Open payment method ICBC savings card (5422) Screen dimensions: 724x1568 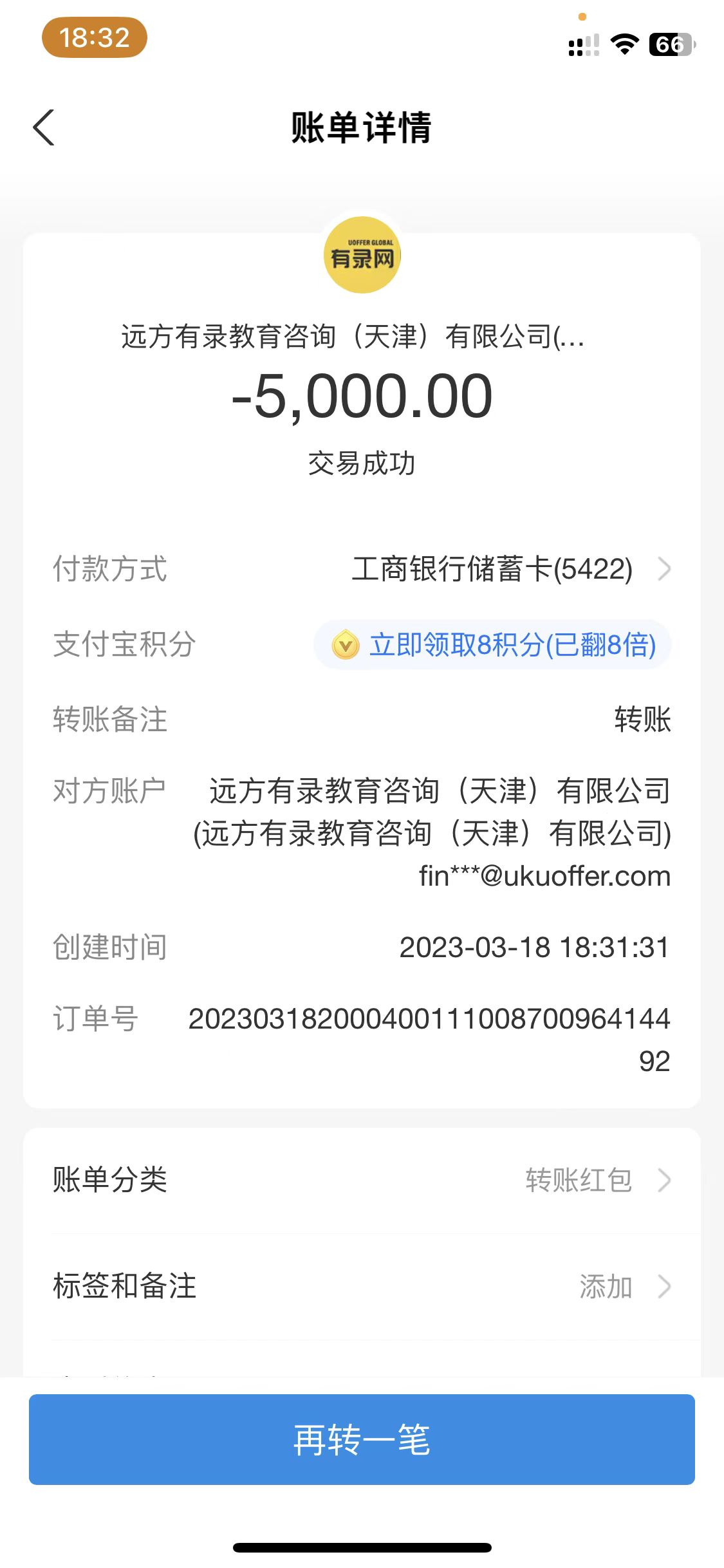point(508,570)
